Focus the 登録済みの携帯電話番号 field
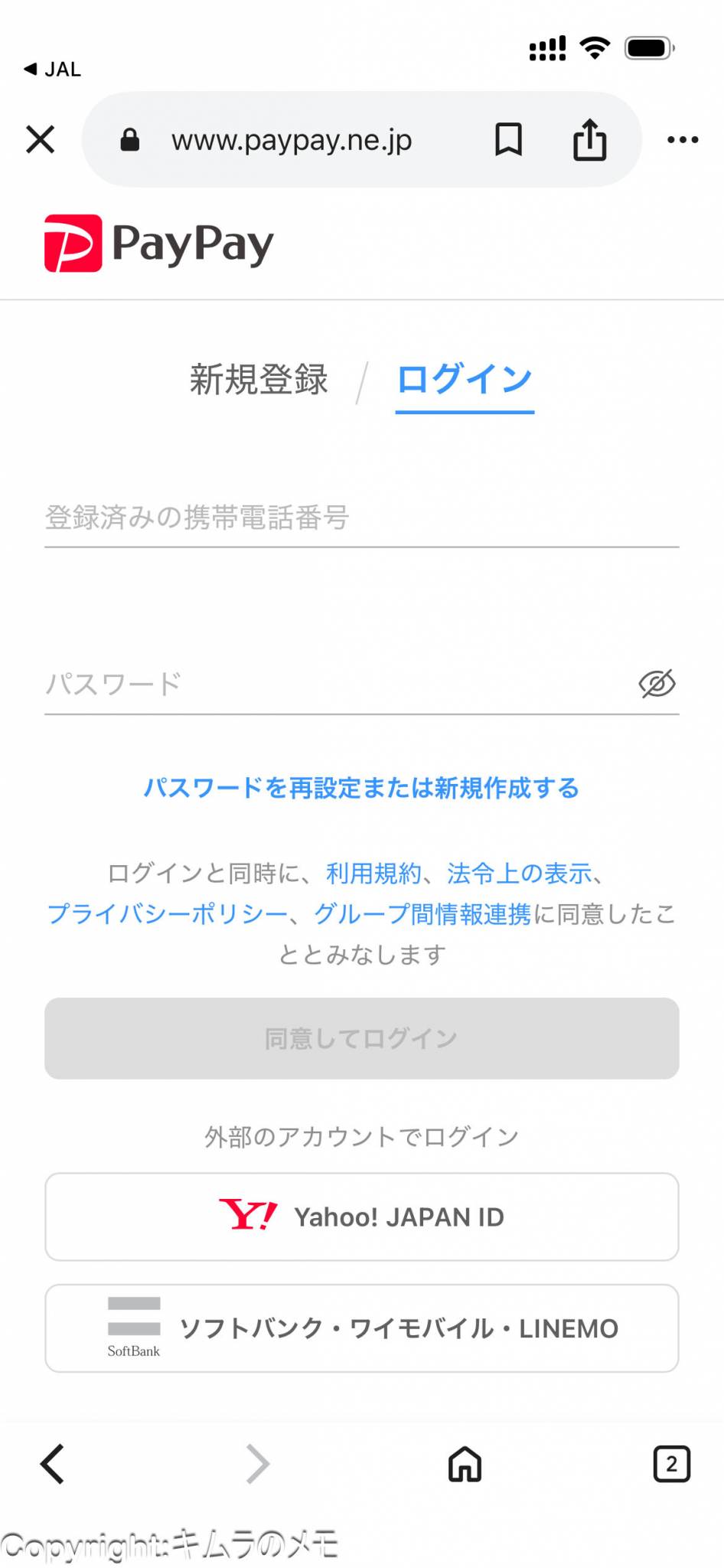Viewport: 724px width, 1568px height. click(361, 518)
